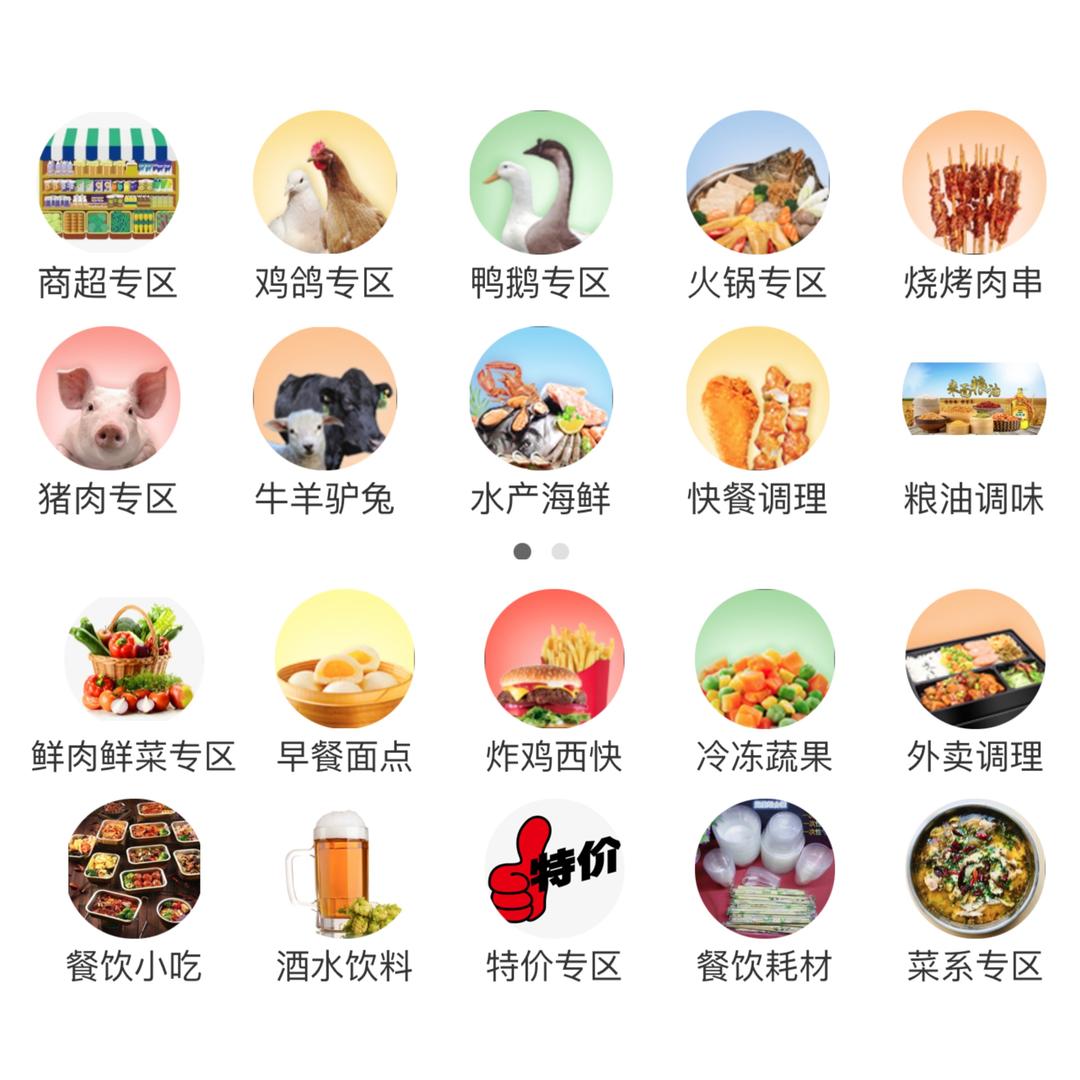Image resolution: width=1080 pixels, height=1080 pixels.
Task: Go to 早餐面点
Action: click(x=344, y=658)
